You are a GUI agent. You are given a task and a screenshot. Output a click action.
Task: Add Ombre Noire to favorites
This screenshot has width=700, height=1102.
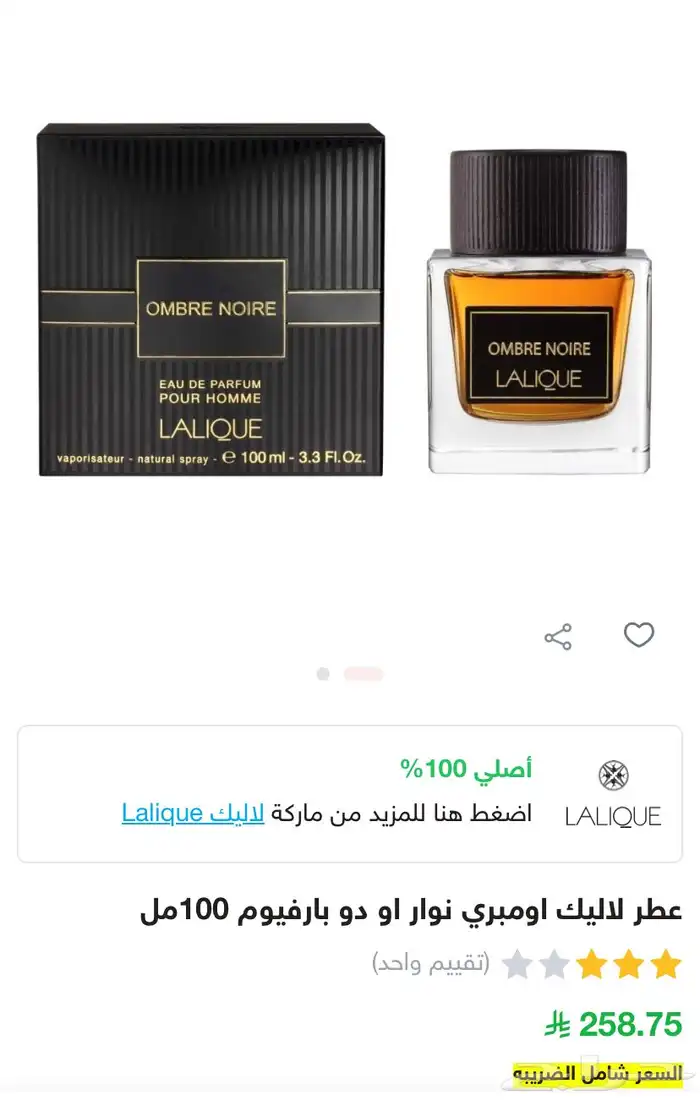pyautogui.click(x=638, y=635)
